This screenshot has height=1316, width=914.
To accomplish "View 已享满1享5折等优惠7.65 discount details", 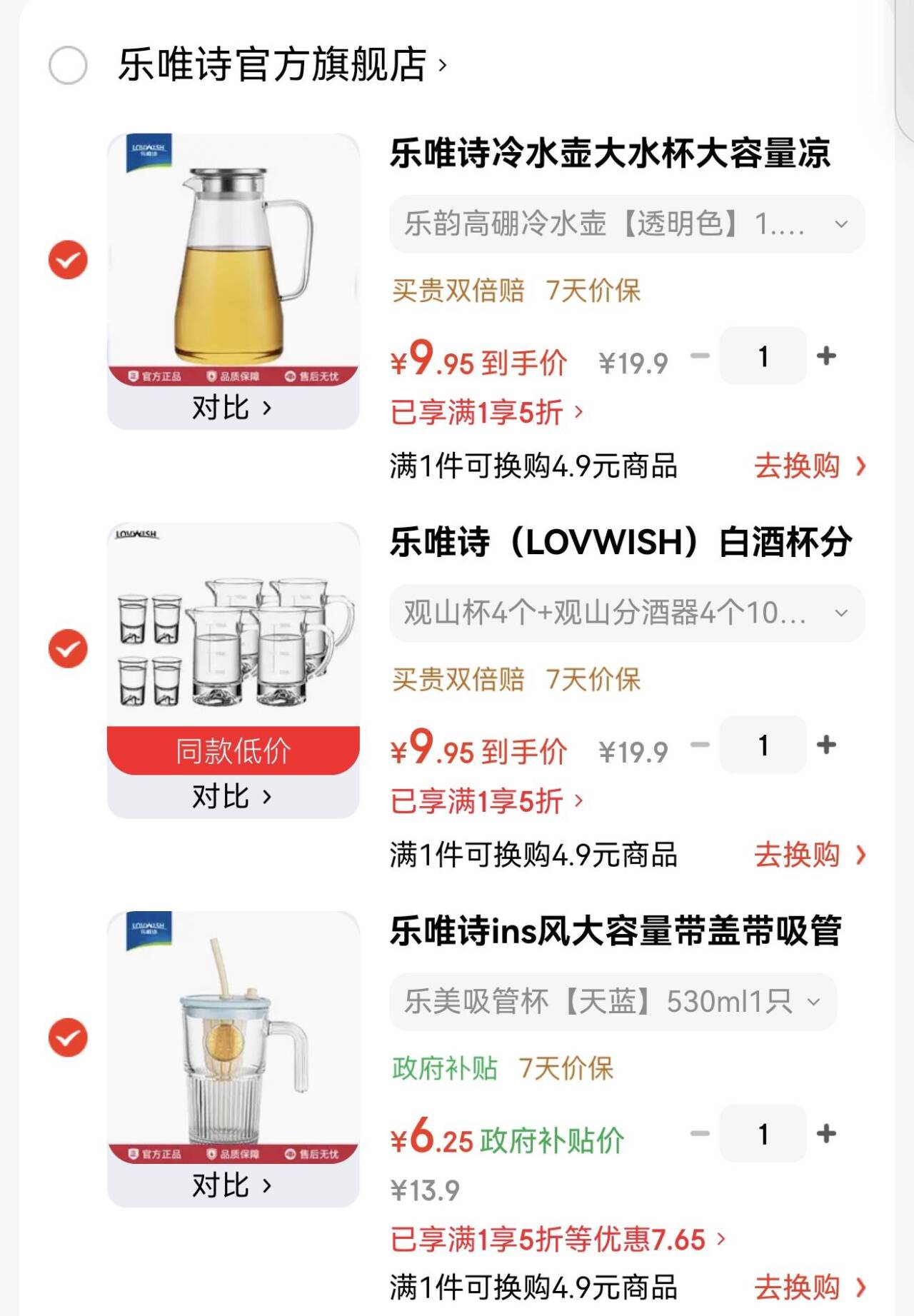I will 557,1240.
